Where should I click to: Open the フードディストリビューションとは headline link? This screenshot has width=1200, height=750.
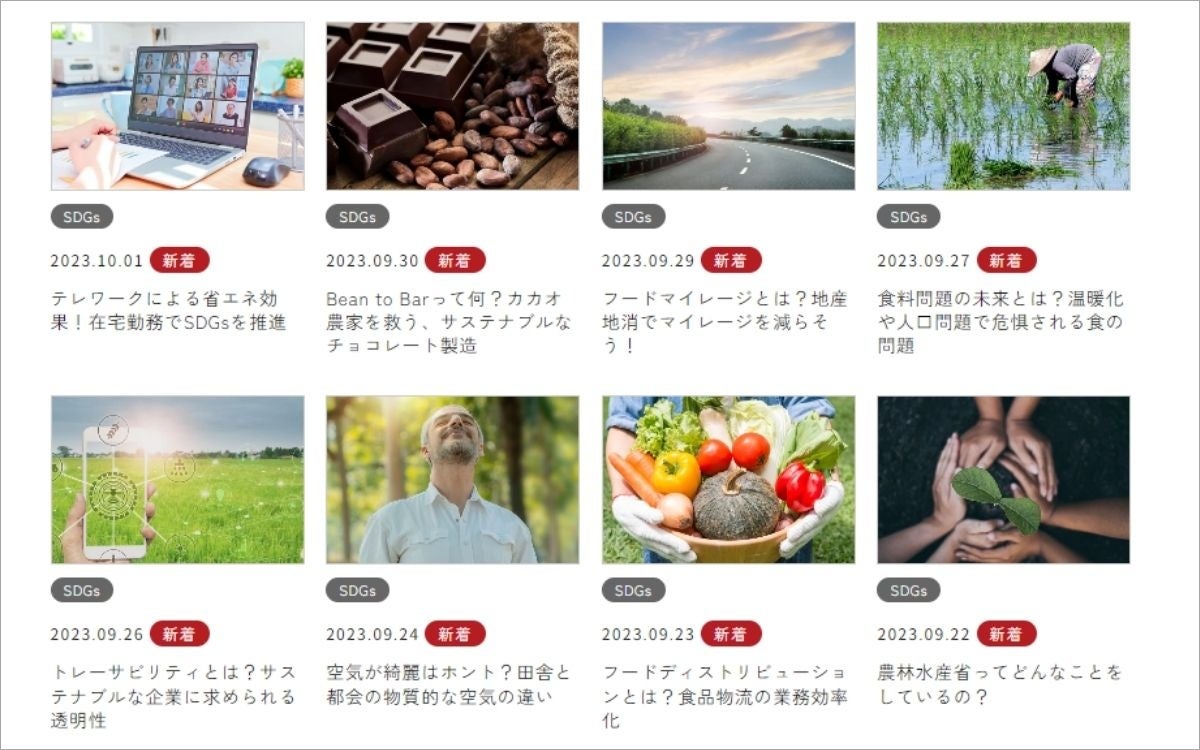click(x=724, y=696)
